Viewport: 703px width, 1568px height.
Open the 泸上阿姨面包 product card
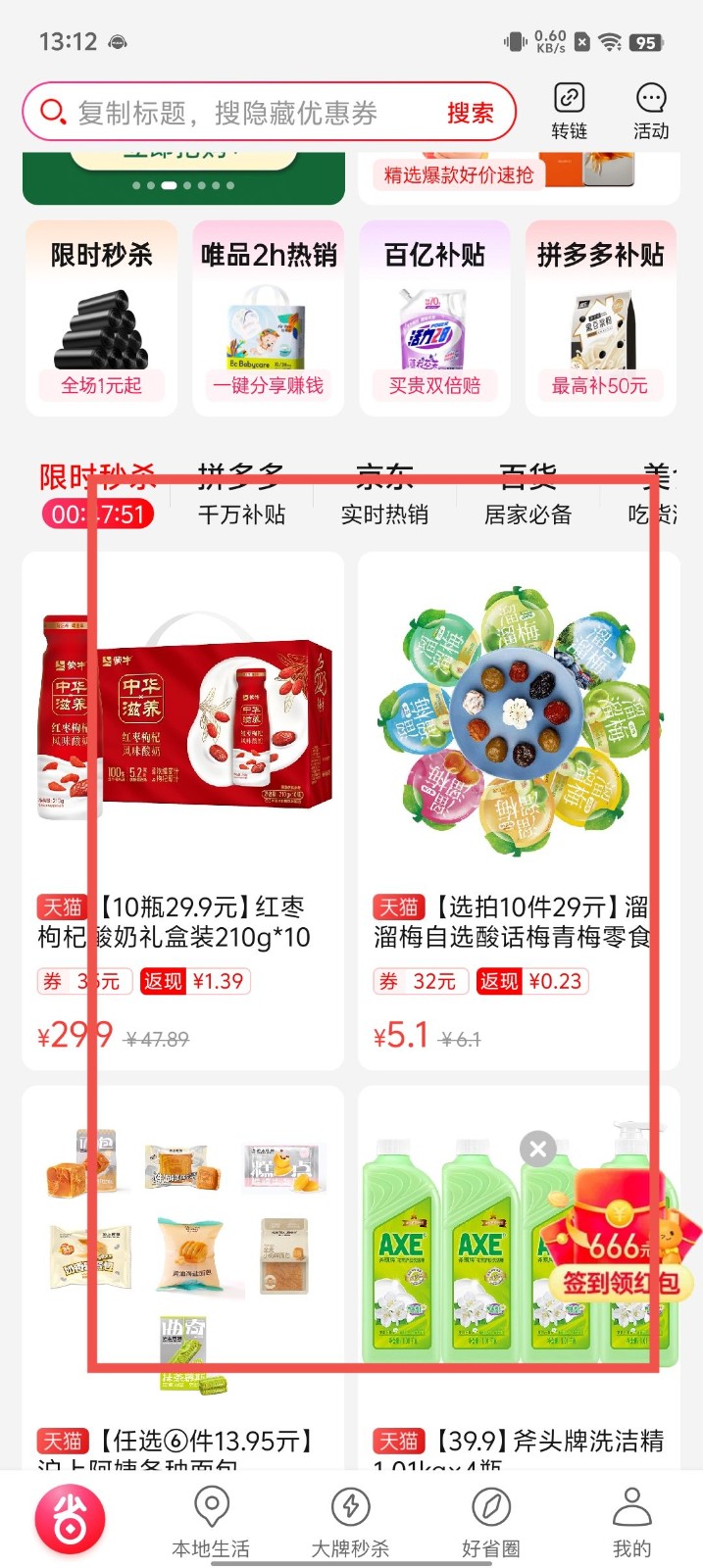[x=183, y=1274]
